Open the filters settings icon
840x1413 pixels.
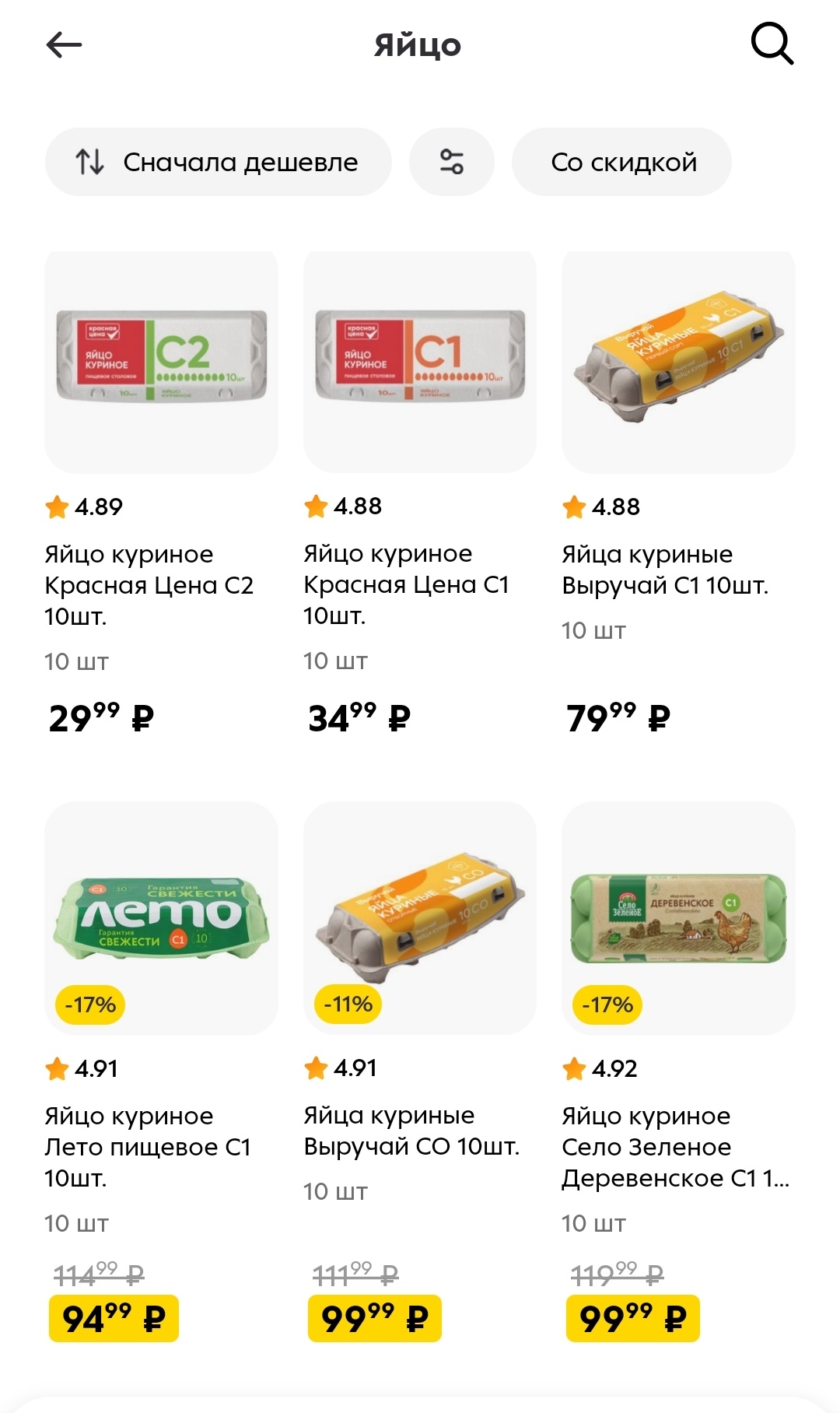tap(452, 162)
